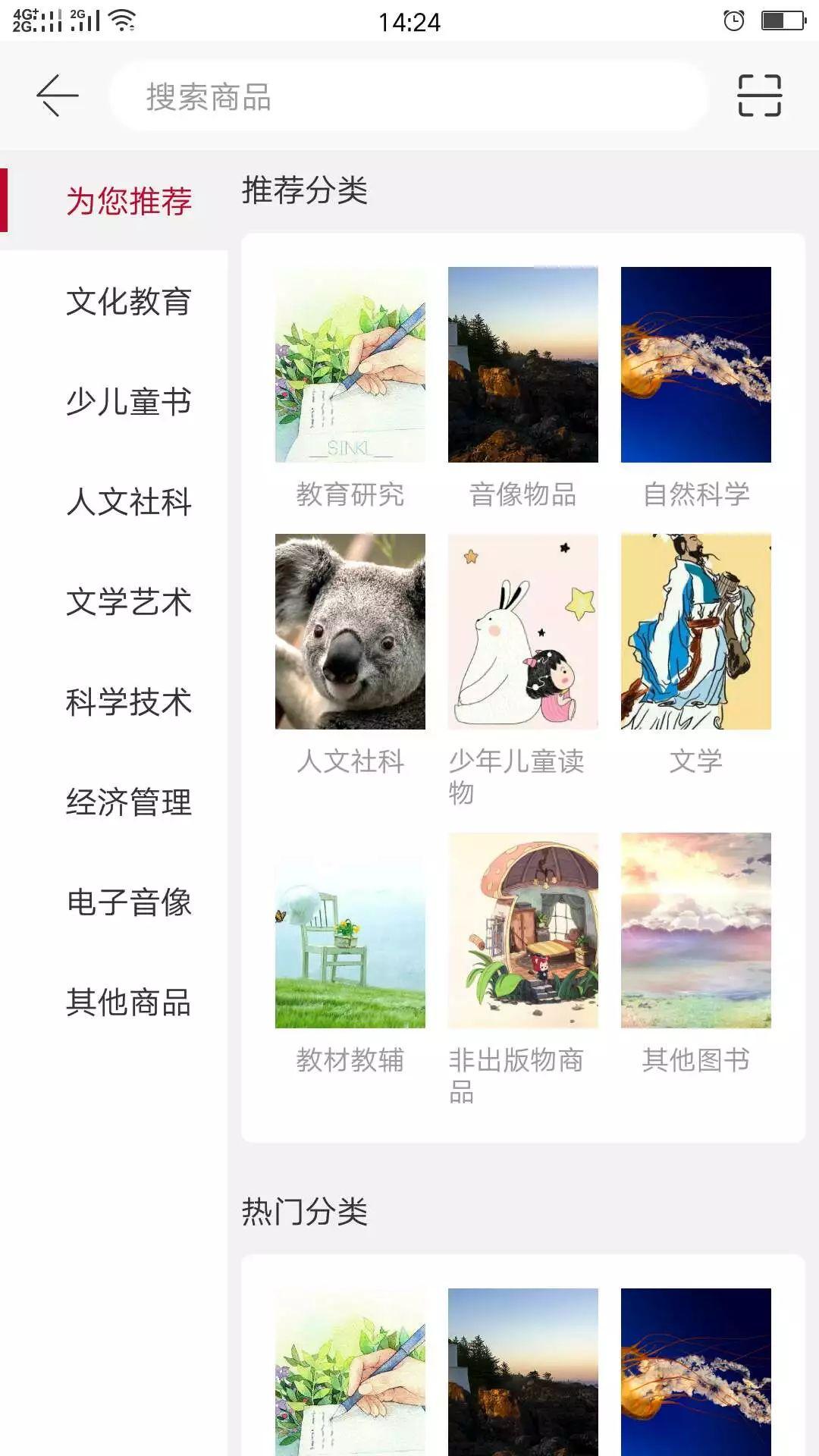Select the 文学艺术 sidebar category

click(x=114, y=601)
